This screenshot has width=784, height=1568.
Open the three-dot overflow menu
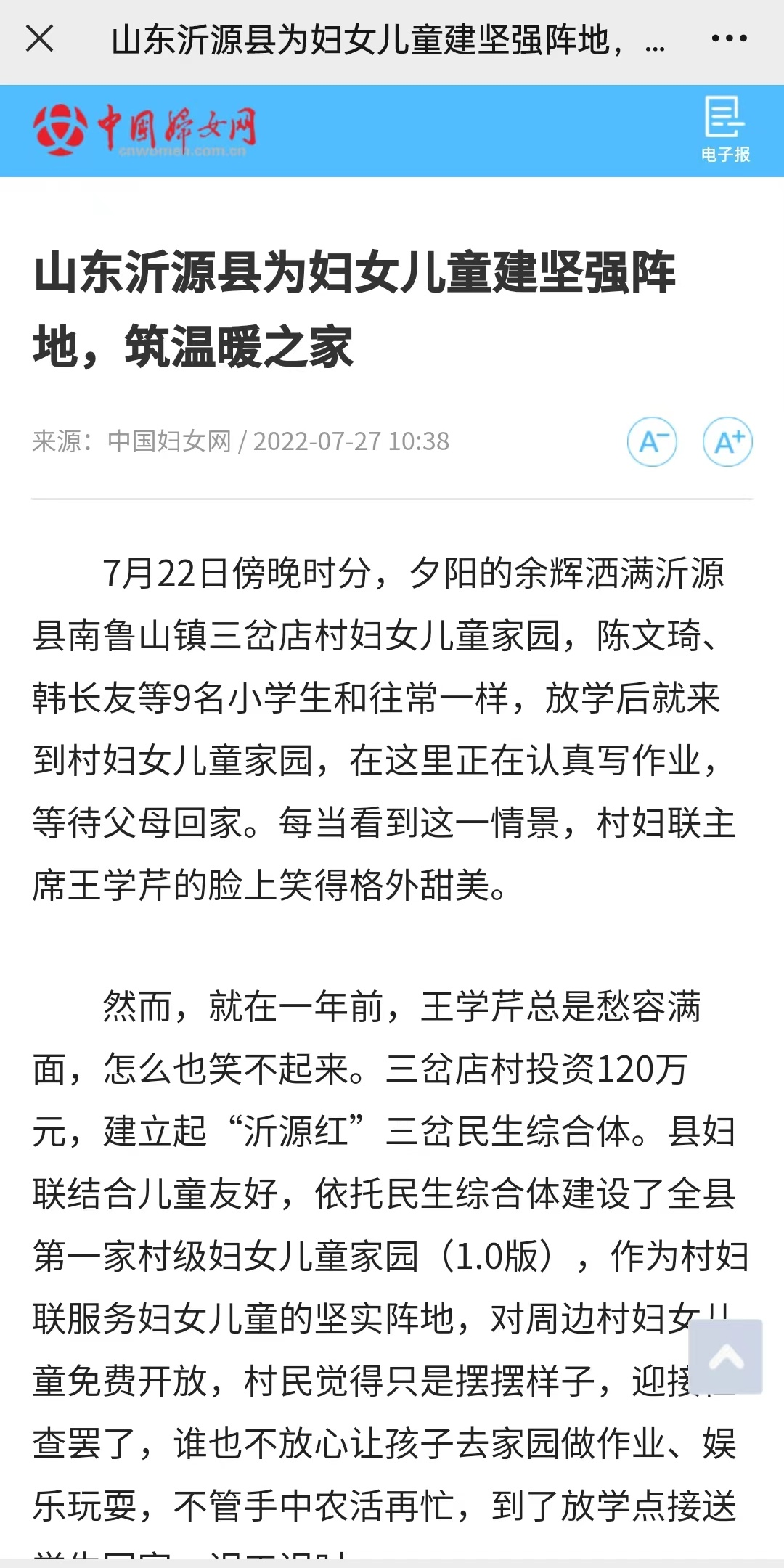[729, 39]
